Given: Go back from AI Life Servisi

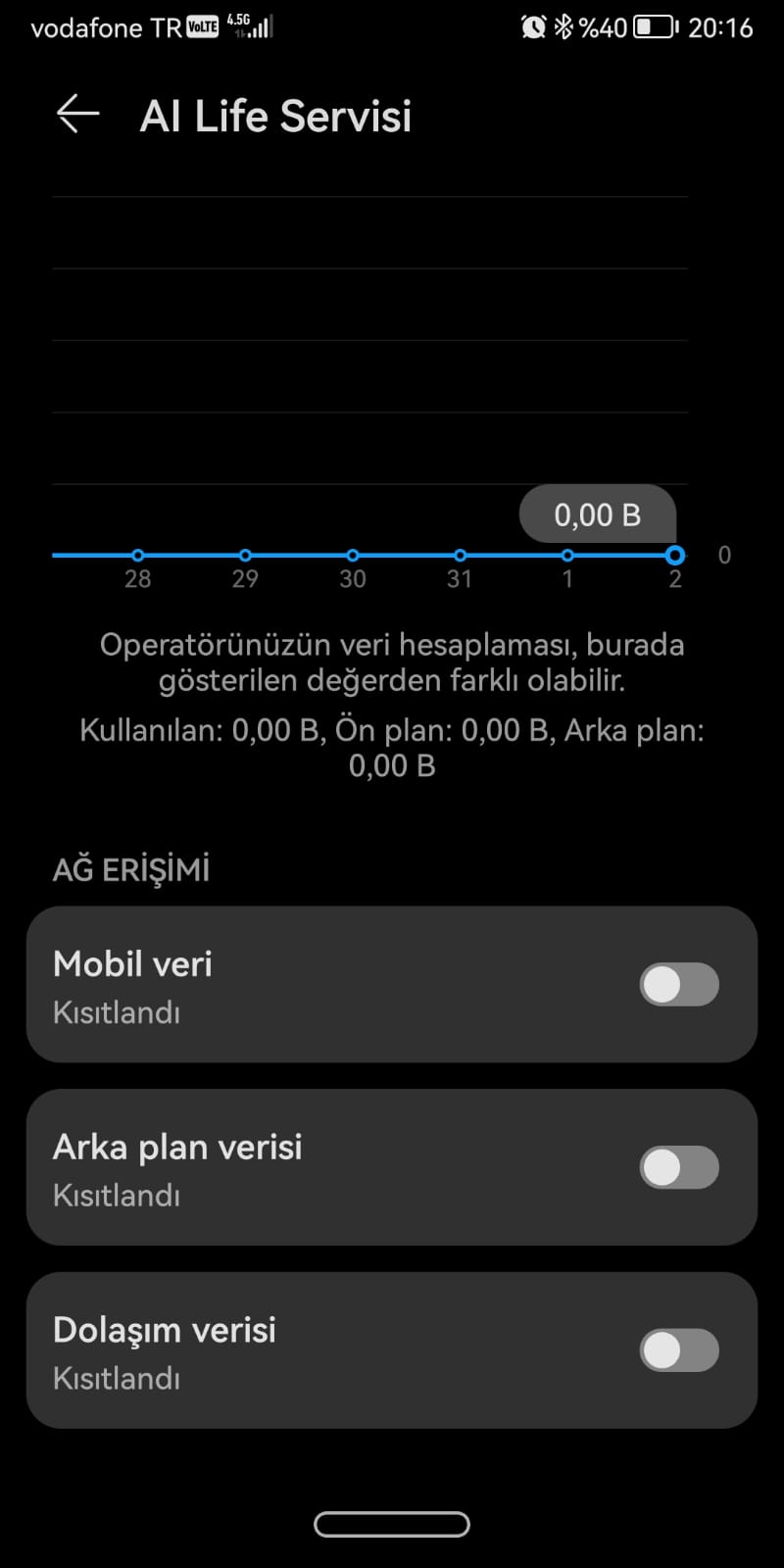Looking at the screenshot, I should pyautogui.click(x=78, y=115).
